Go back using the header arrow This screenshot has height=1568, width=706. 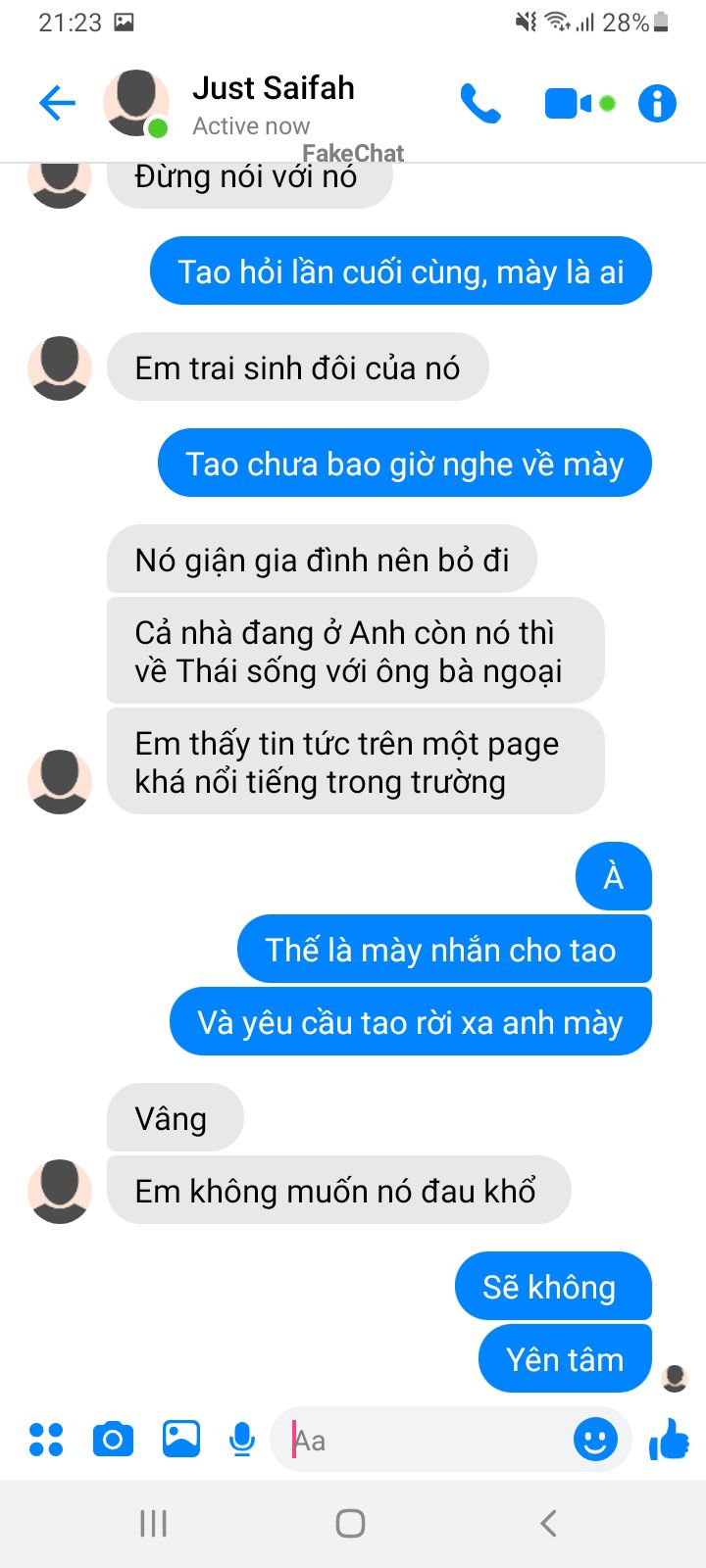tap(57, 103)
